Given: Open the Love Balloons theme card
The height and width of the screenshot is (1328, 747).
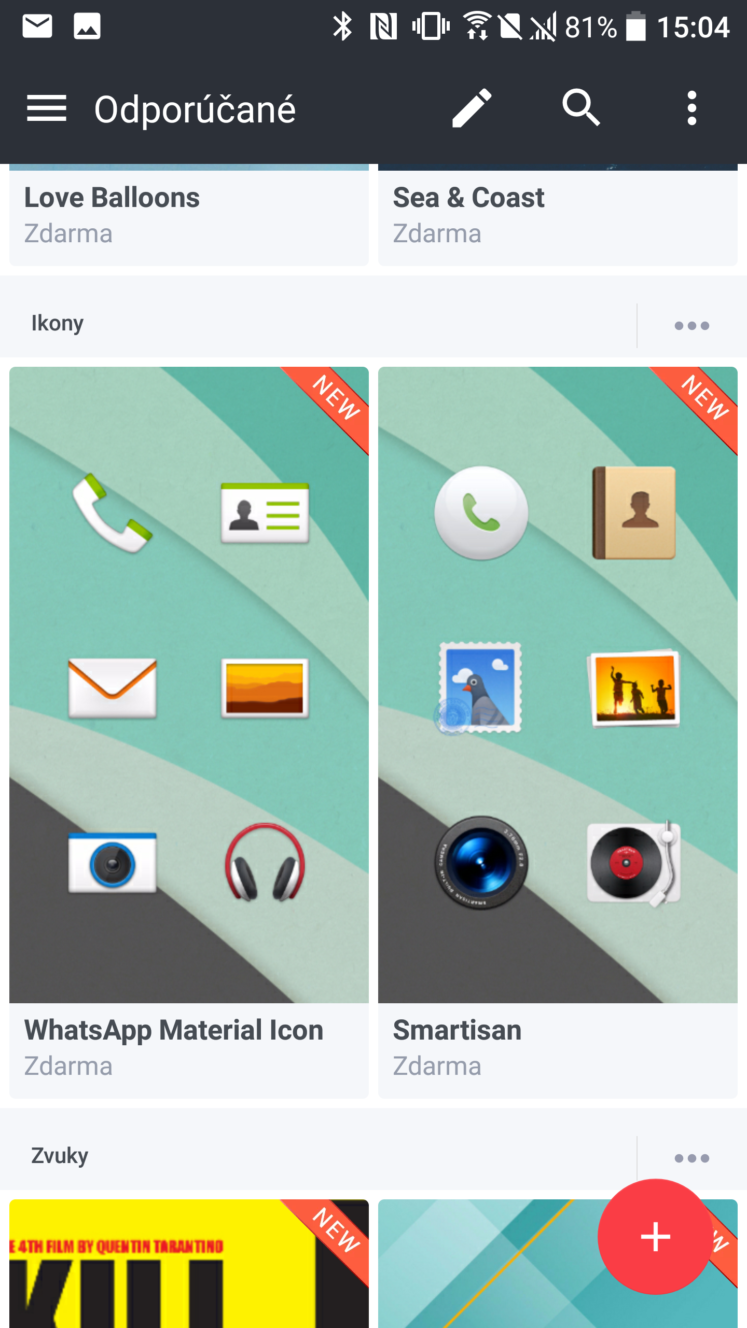Looking at the screenshot, I should pyautogui.click(x=189, y=214).
